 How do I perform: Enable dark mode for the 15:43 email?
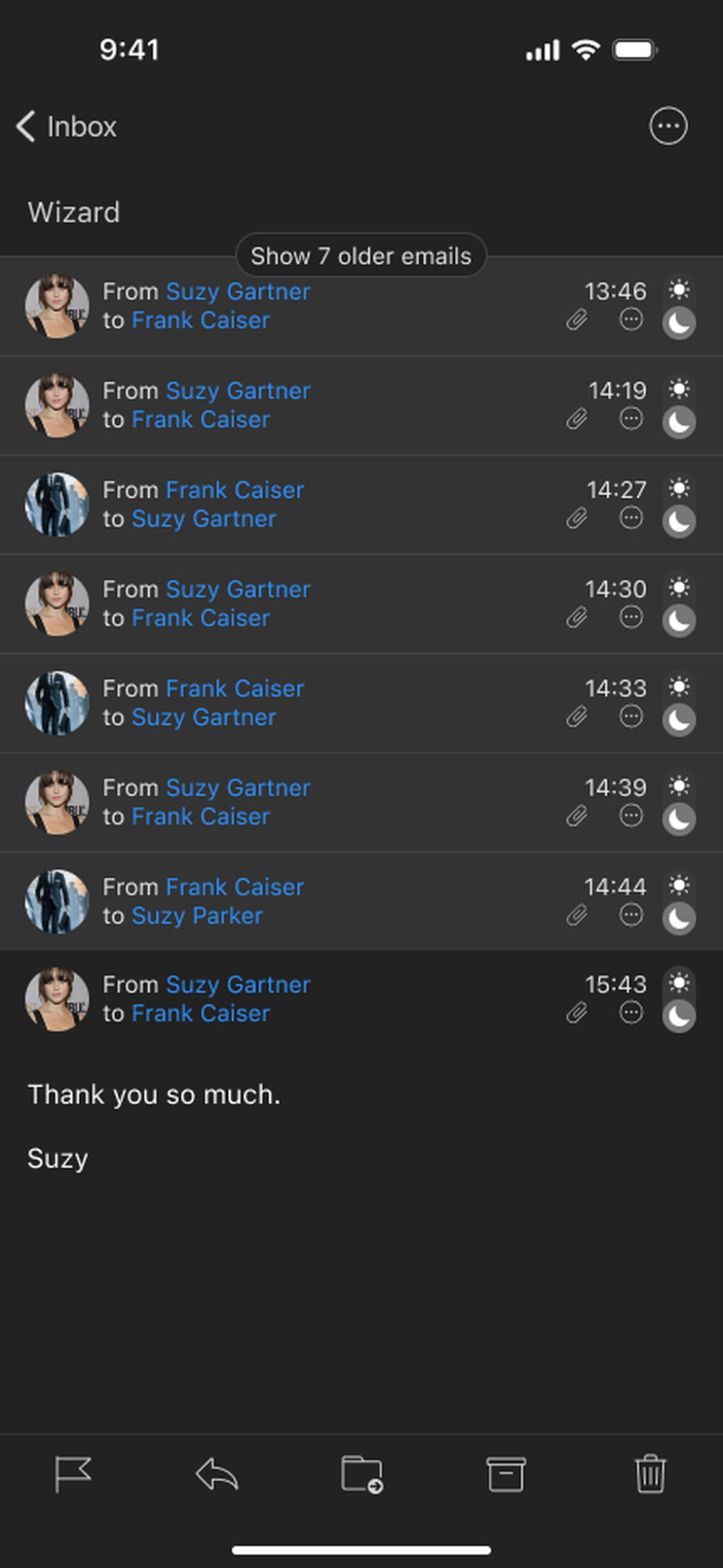click(x=678, y=1016)
